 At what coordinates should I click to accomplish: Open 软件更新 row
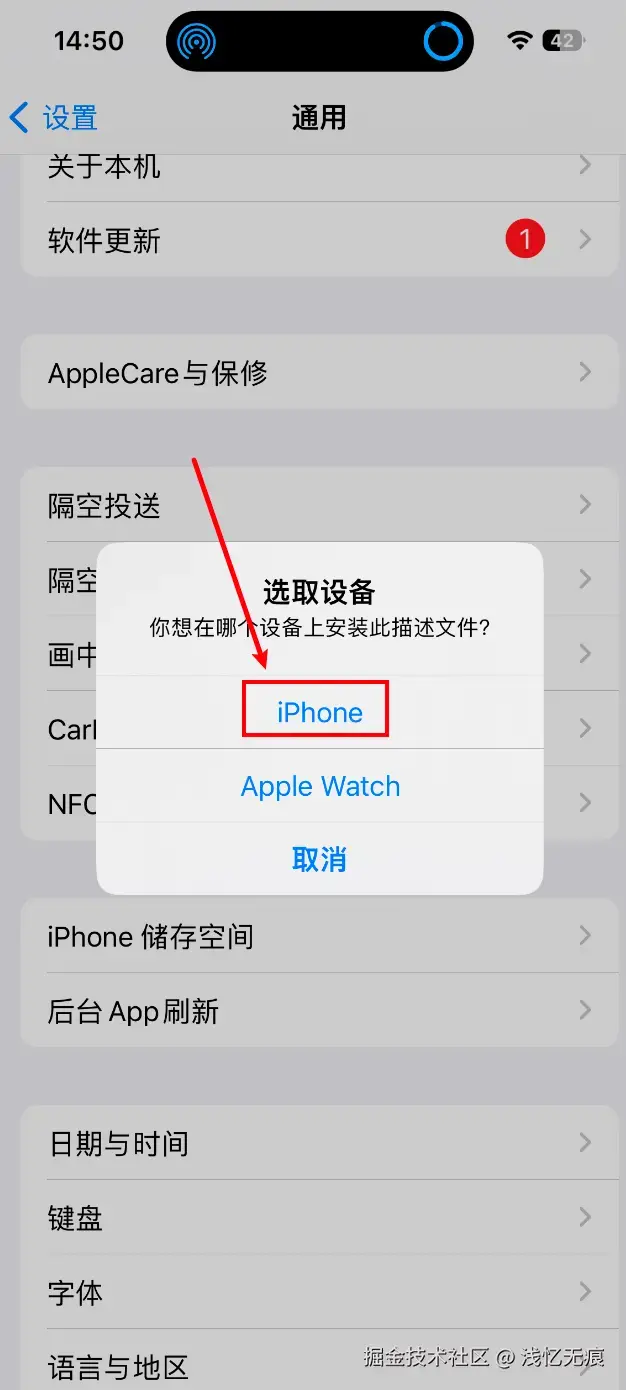300,241
